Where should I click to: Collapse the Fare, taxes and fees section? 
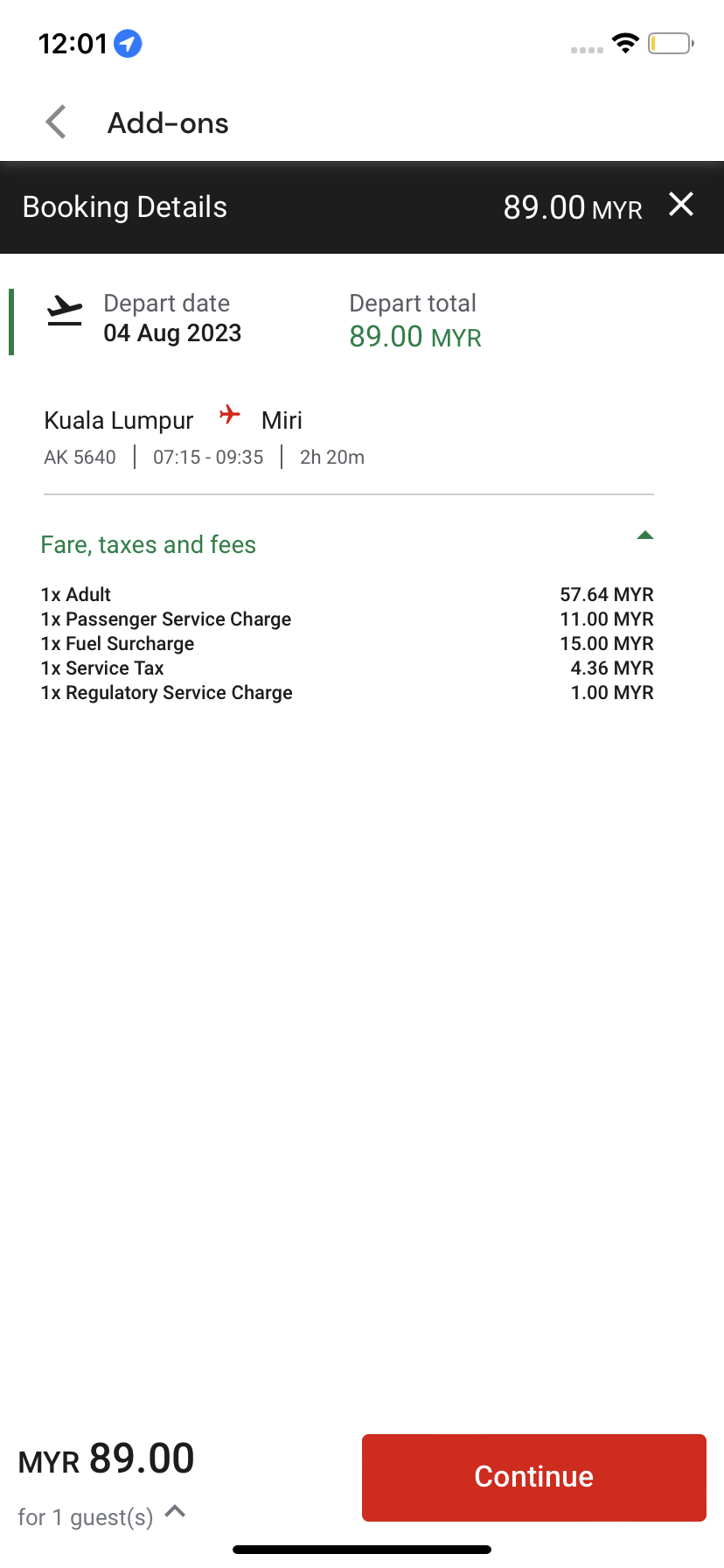[645, 535]
